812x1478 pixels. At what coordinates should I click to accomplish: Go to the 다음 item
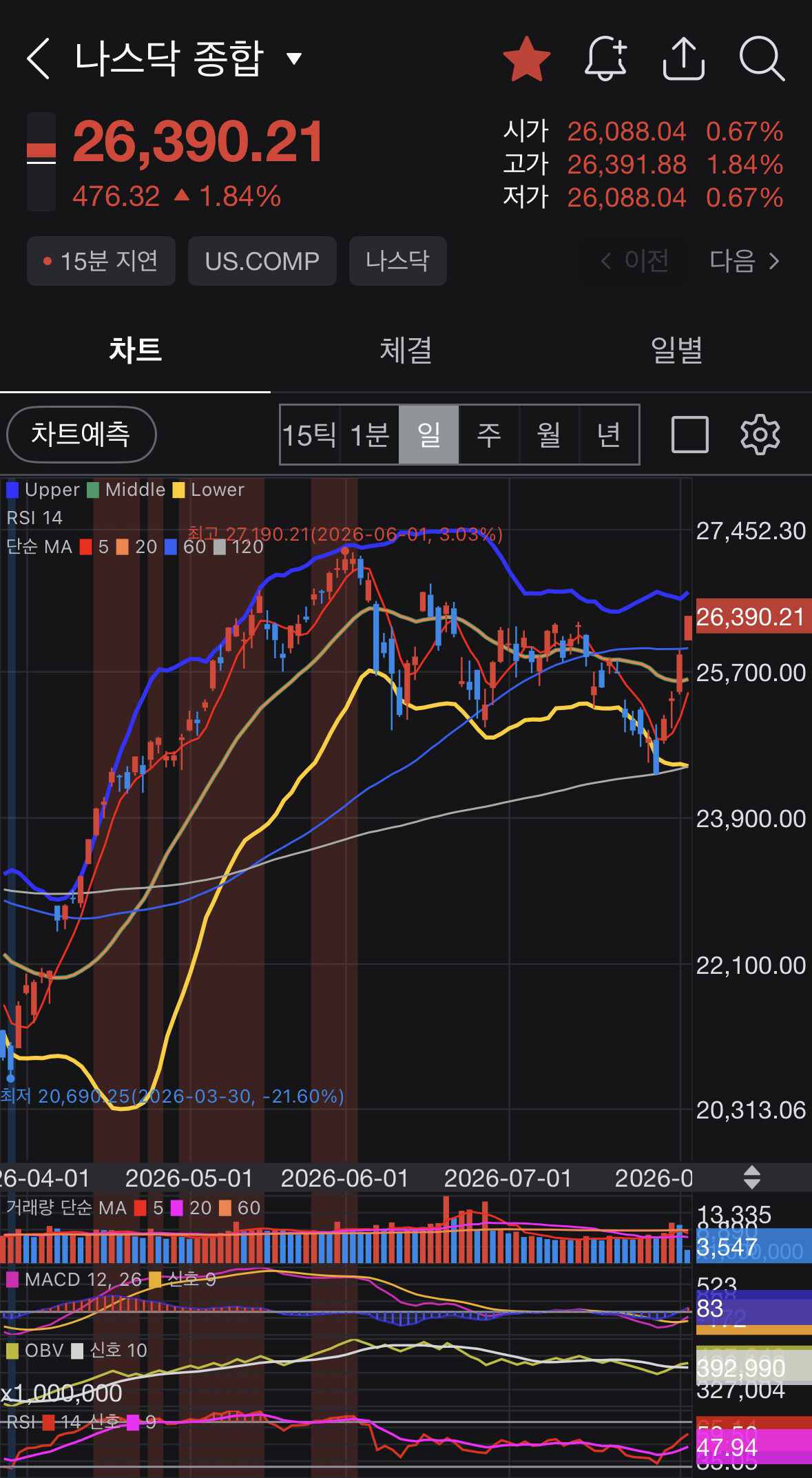(745, 261)
